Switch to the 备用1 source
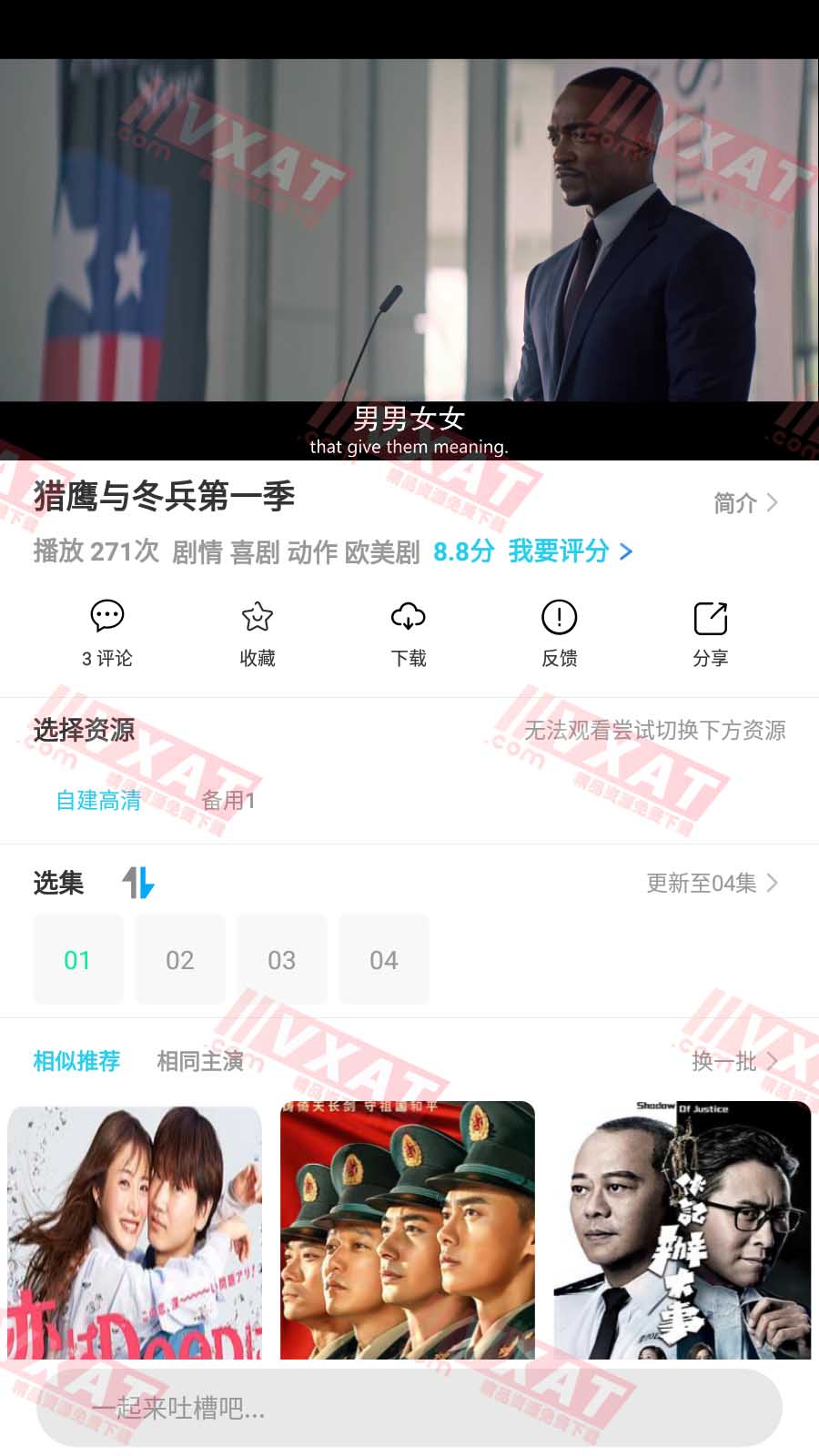The width and height of the screenshot is (819, 1456). [227, 800]
